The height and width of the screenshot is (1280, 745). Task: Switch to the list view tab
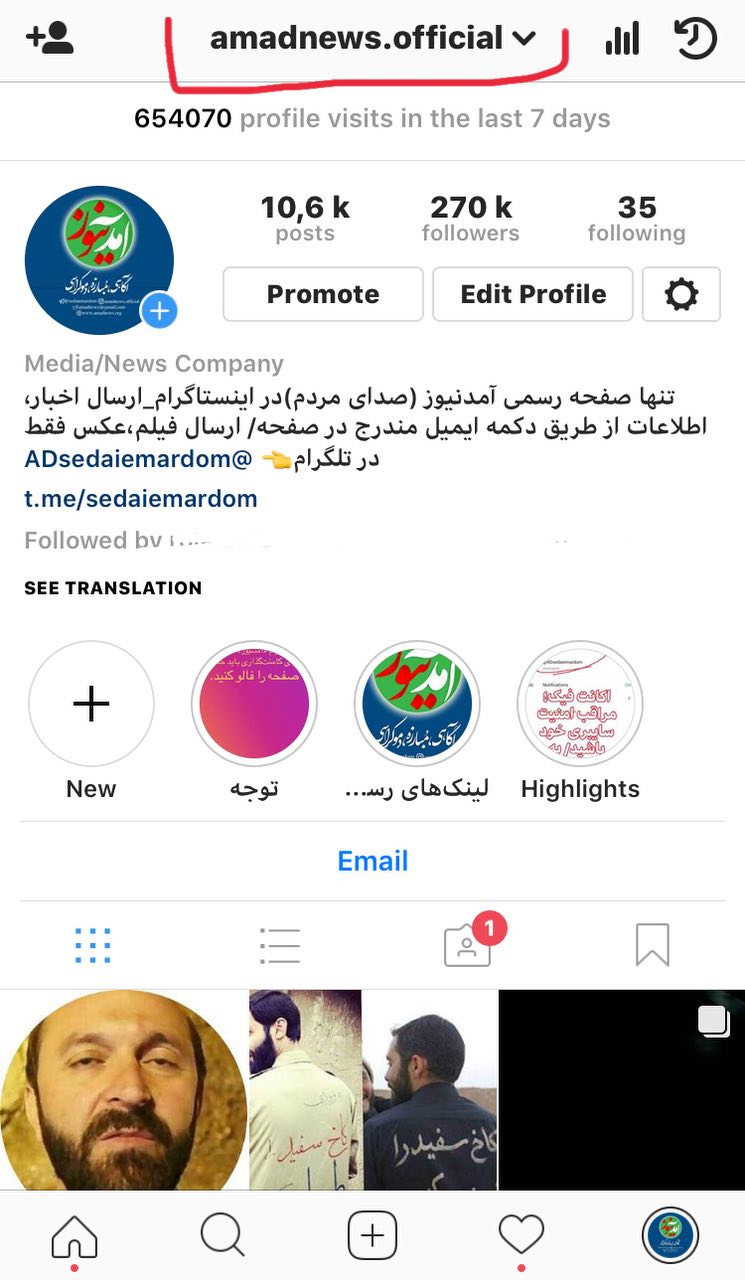coord(279,945)
